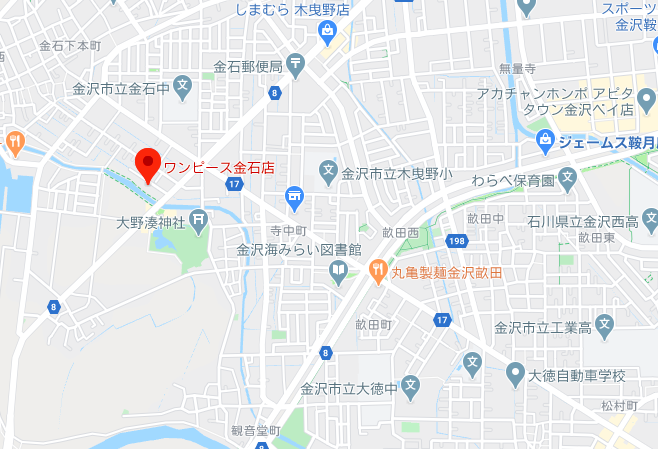Open the わらべ保育園 nursery marker
The image size is (658, 449).
click(x=568, y=181)
